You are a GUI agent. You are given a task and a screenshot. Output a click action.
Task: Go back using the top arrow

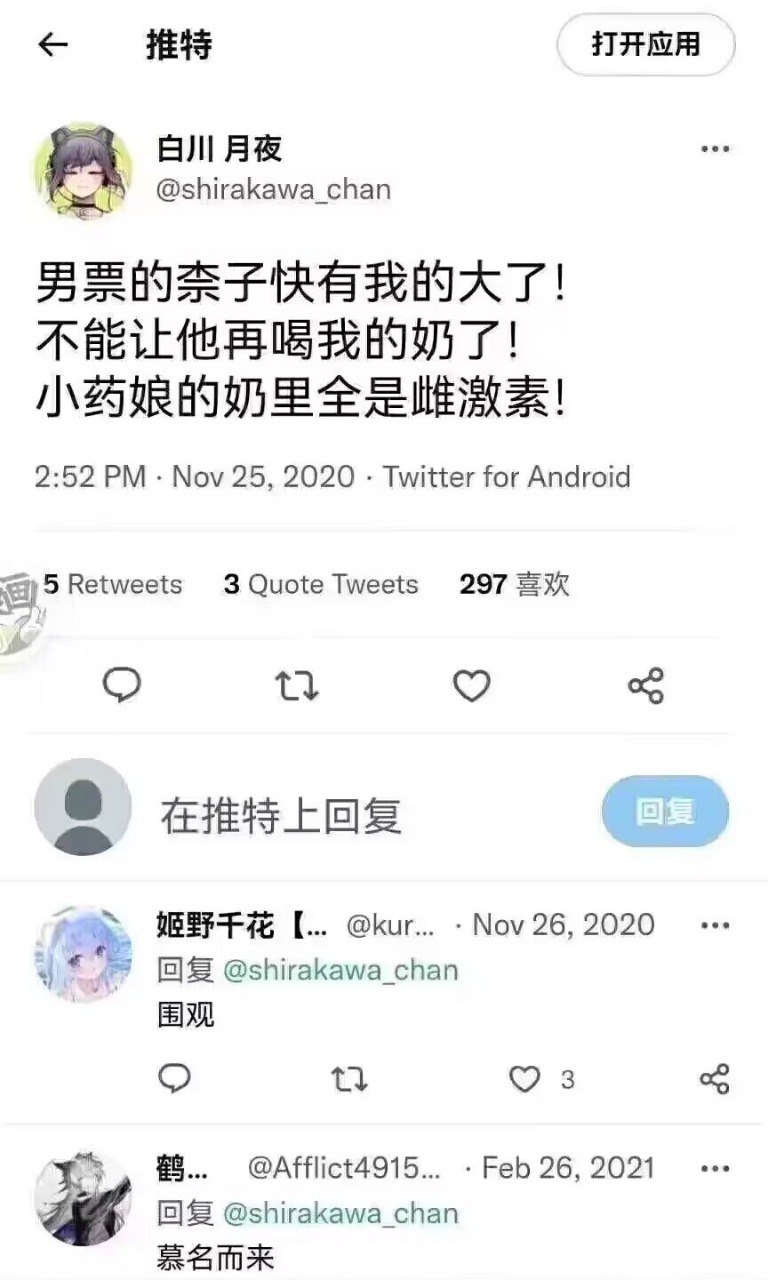click(x=52, y=45)
